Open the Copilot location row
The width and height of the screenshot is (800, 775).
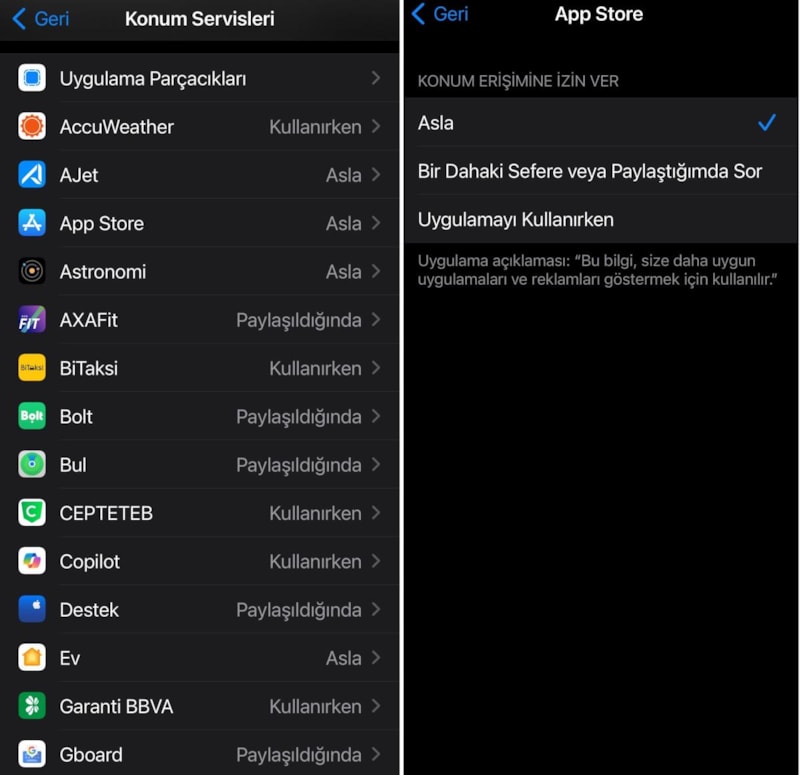click(200, 561)
